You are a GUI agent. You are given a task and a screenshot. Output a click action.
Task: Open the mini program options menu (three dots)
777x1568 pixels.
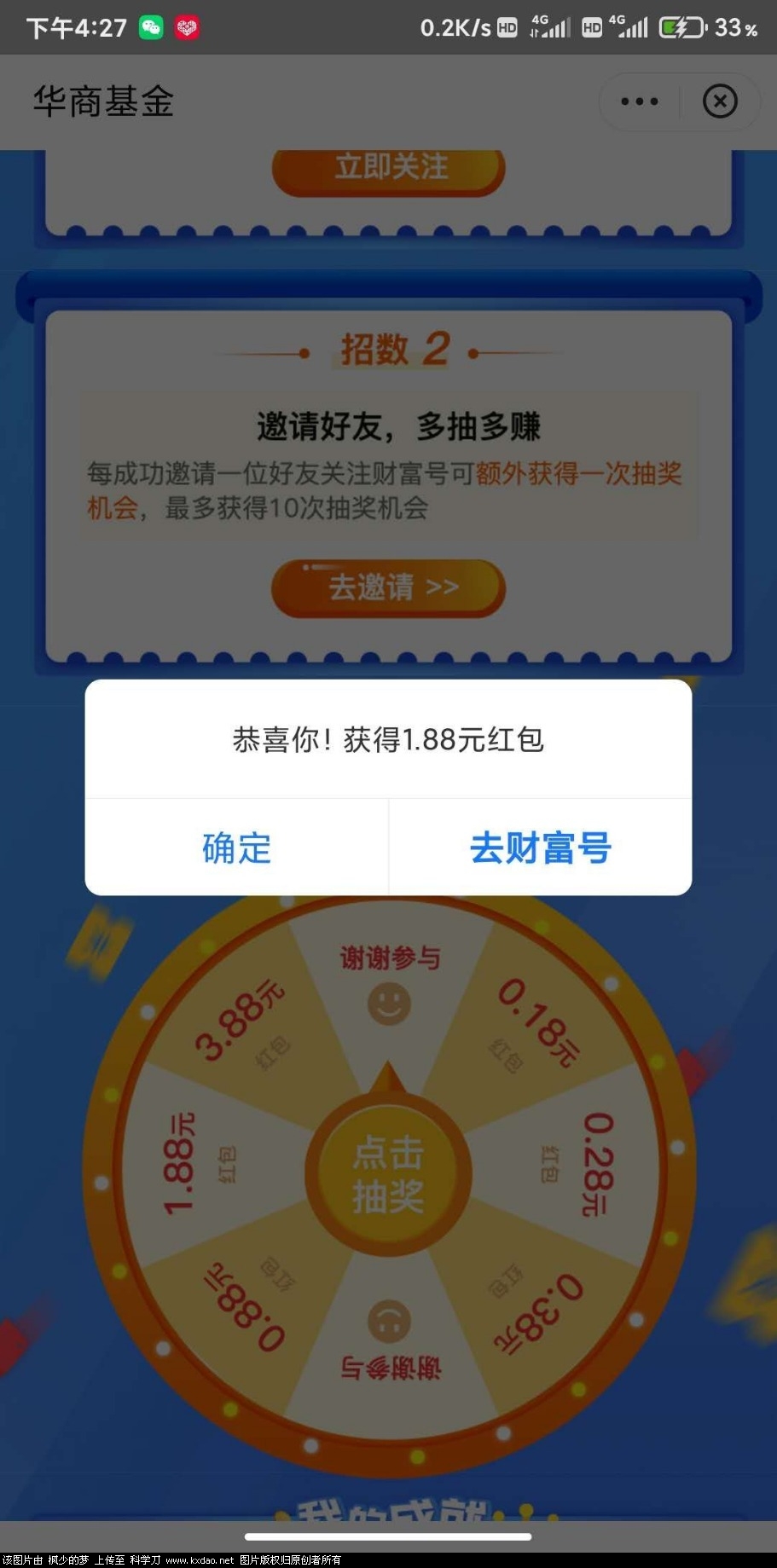[x=638, y=101]
